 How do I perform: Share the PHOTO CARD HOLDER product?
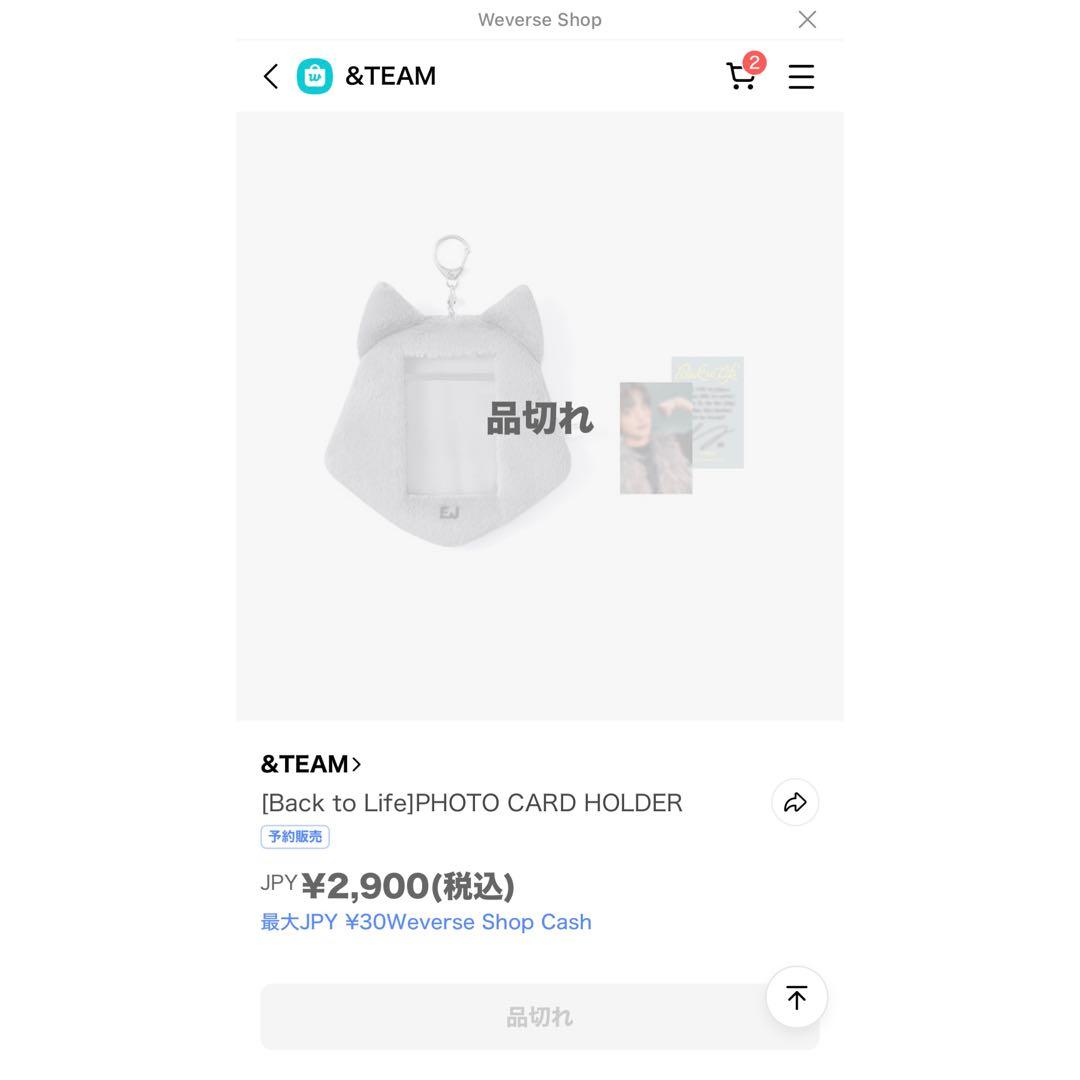click(795, 802)
